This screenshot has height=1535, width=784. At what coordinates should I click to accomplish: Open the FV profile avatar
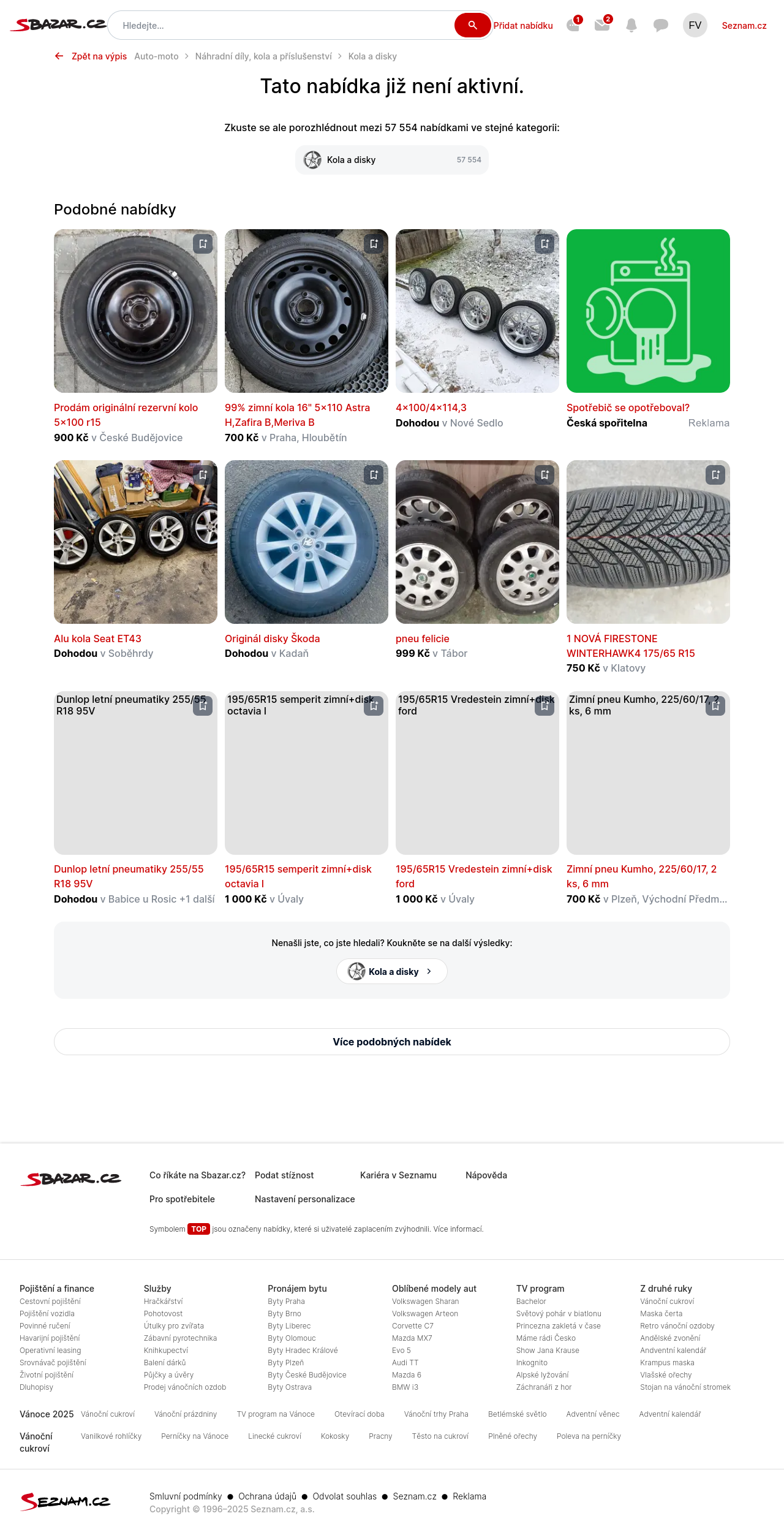pos(695,26)
